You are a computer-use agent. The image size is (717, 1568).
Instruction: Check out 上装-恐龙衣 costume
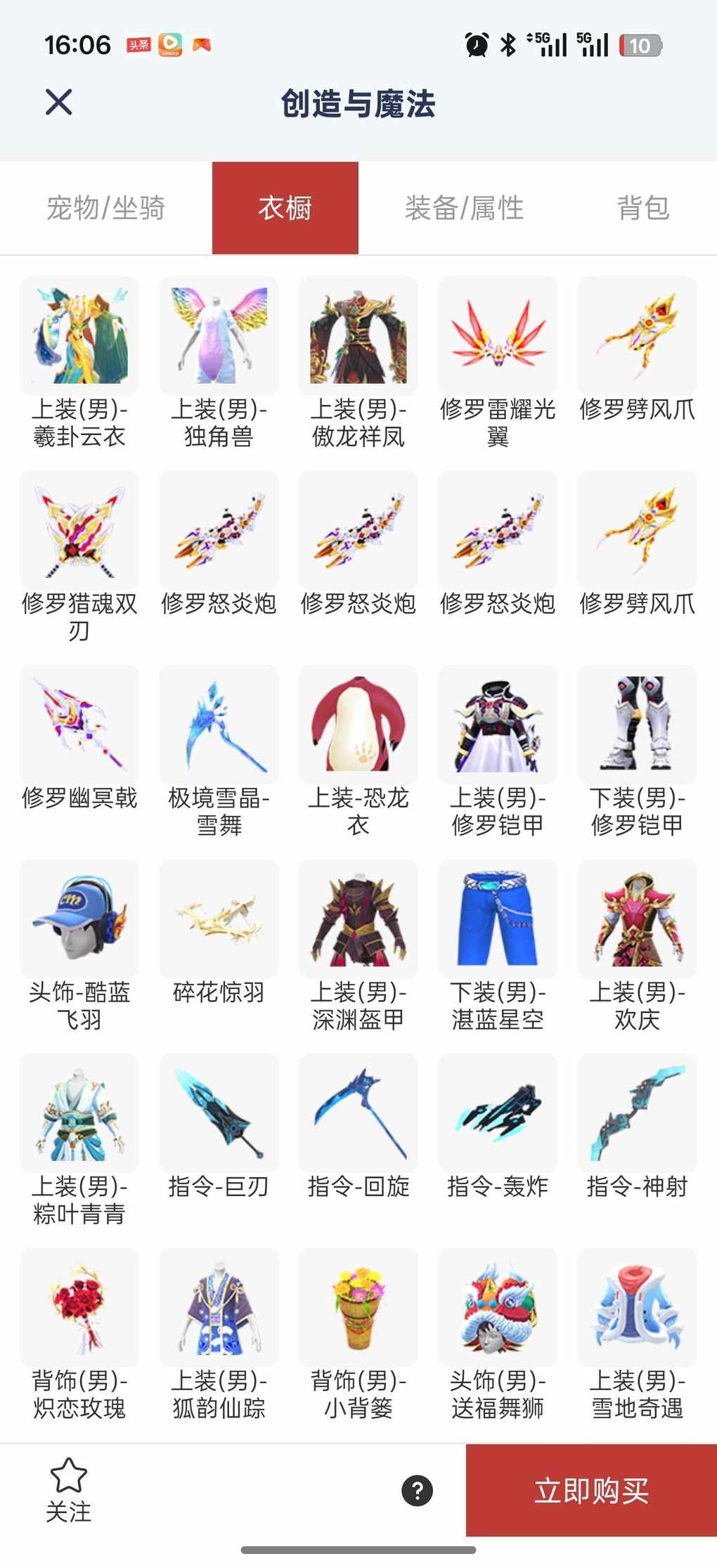pos(358,725)
